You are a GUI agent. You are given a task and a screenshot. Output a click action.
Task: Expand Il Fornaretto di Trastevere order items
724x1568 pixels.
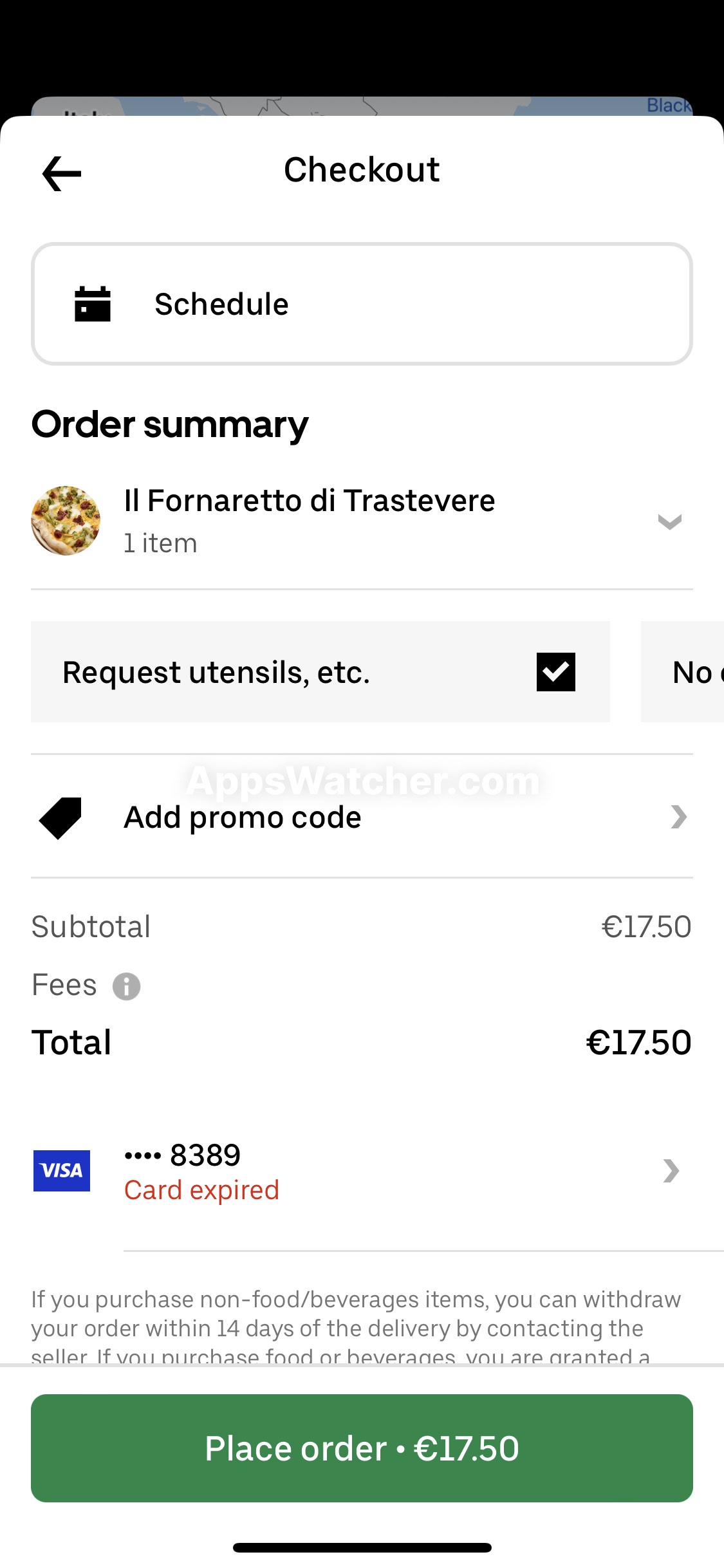click(669, 521)
